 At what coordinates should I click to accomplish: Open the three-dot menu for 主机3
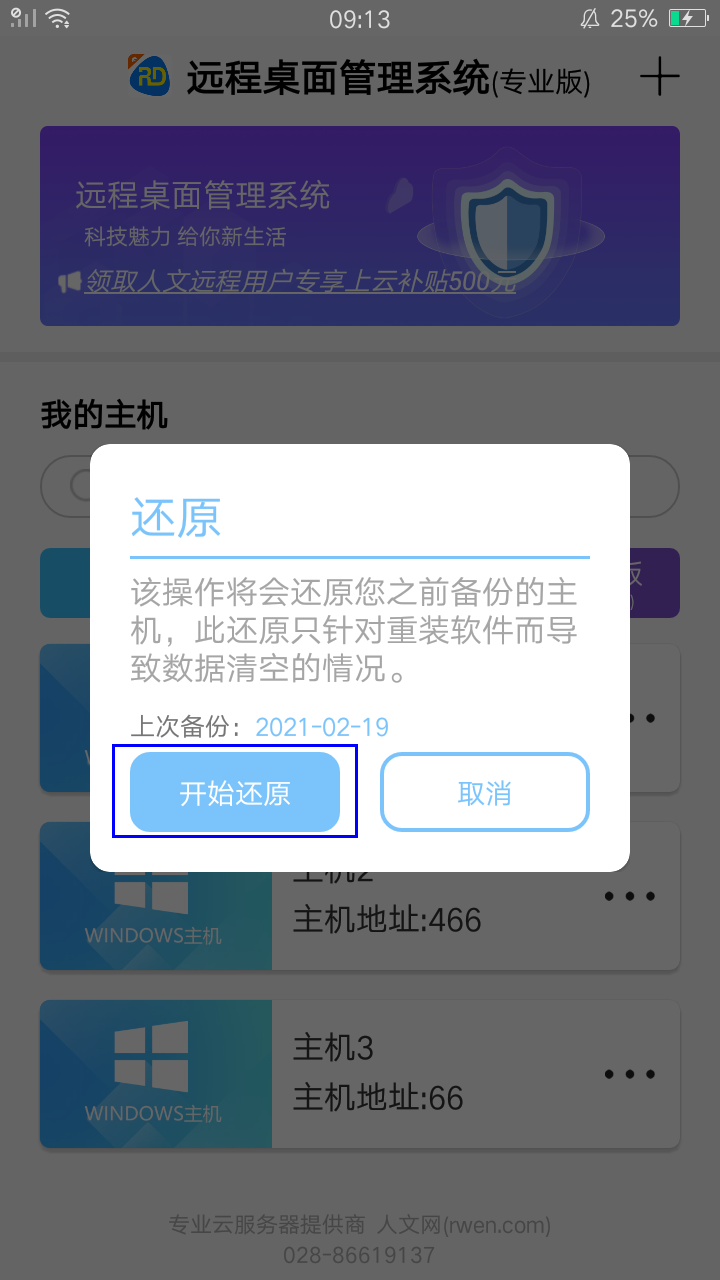click(630, 1074)
